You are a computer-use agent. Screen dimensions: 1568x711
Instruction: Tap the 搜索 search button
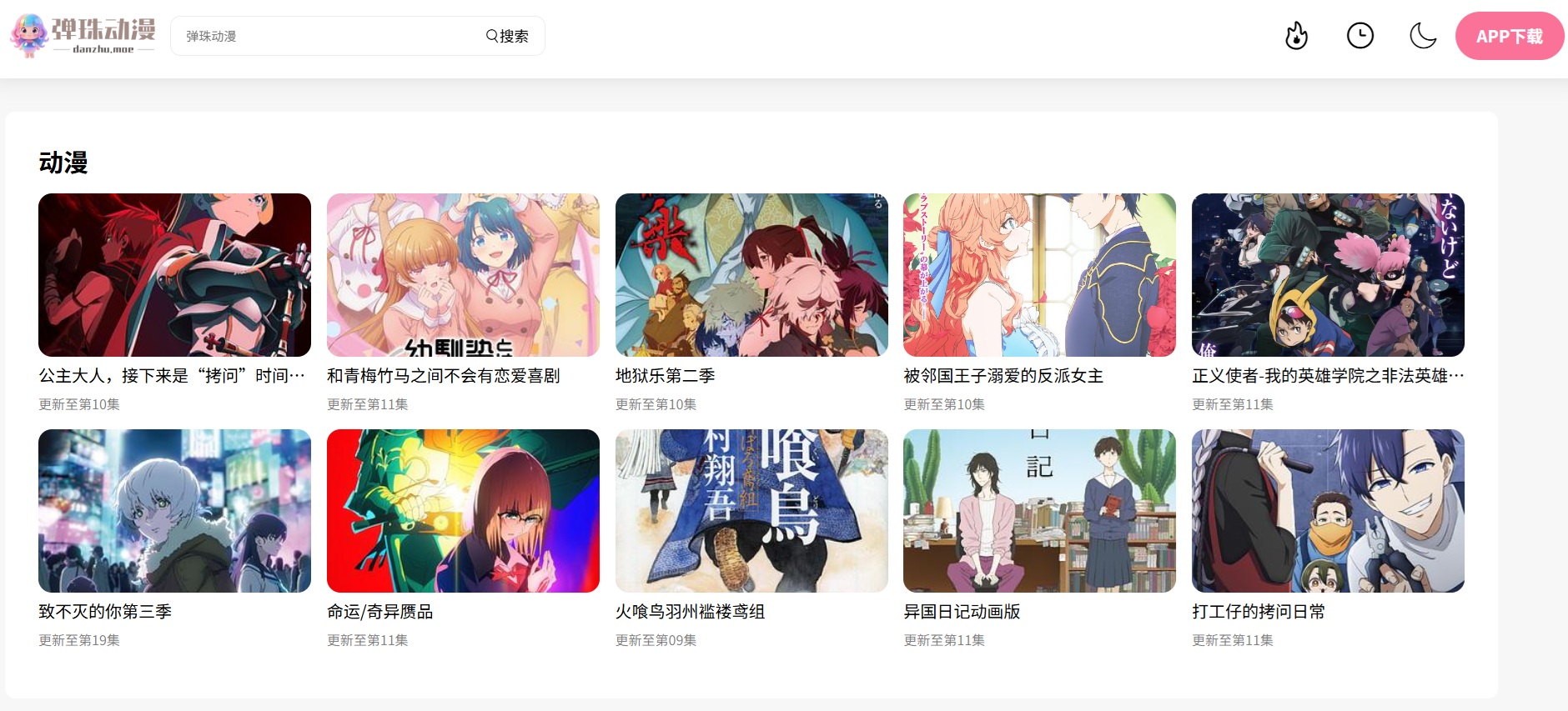[x=507, y=36]
